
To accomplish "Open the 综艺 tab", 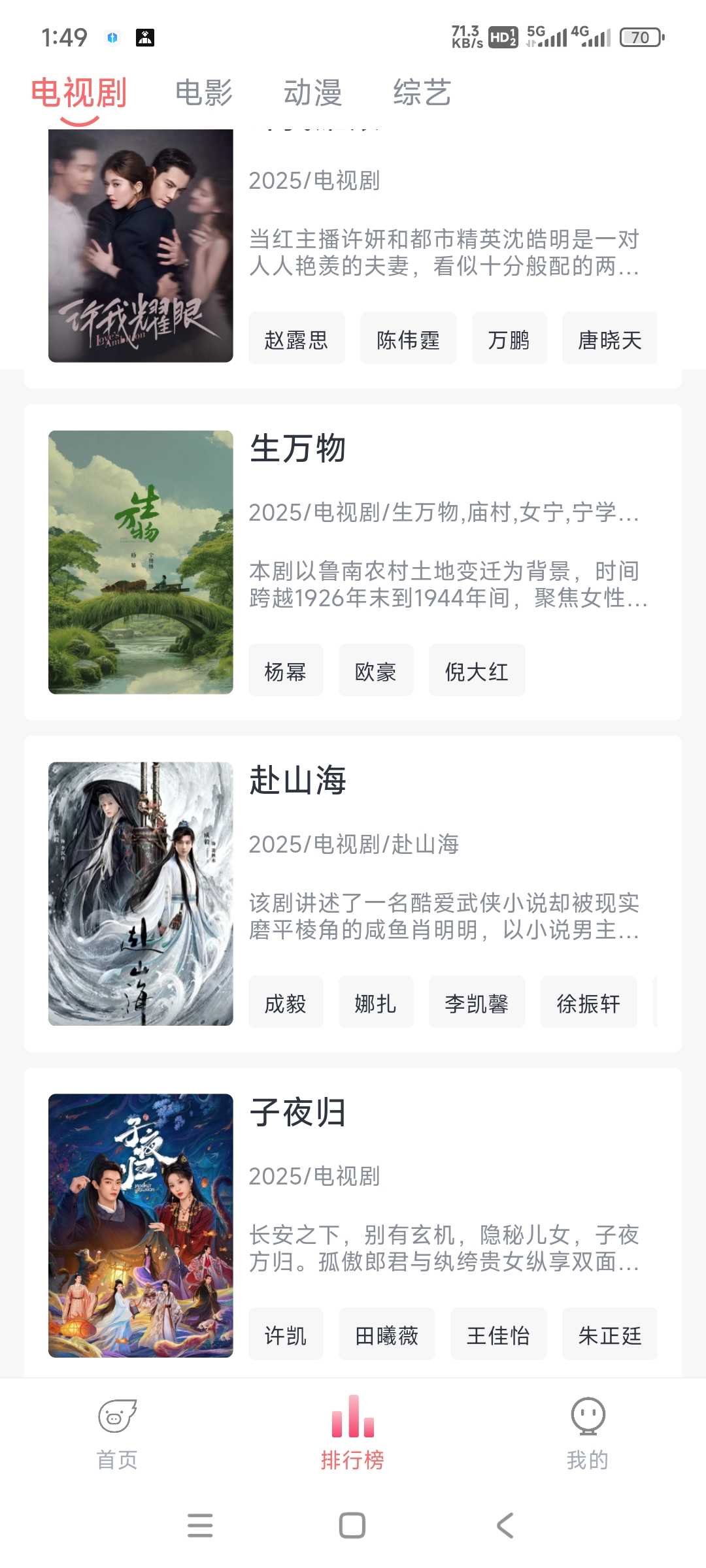I will (422, 92).
